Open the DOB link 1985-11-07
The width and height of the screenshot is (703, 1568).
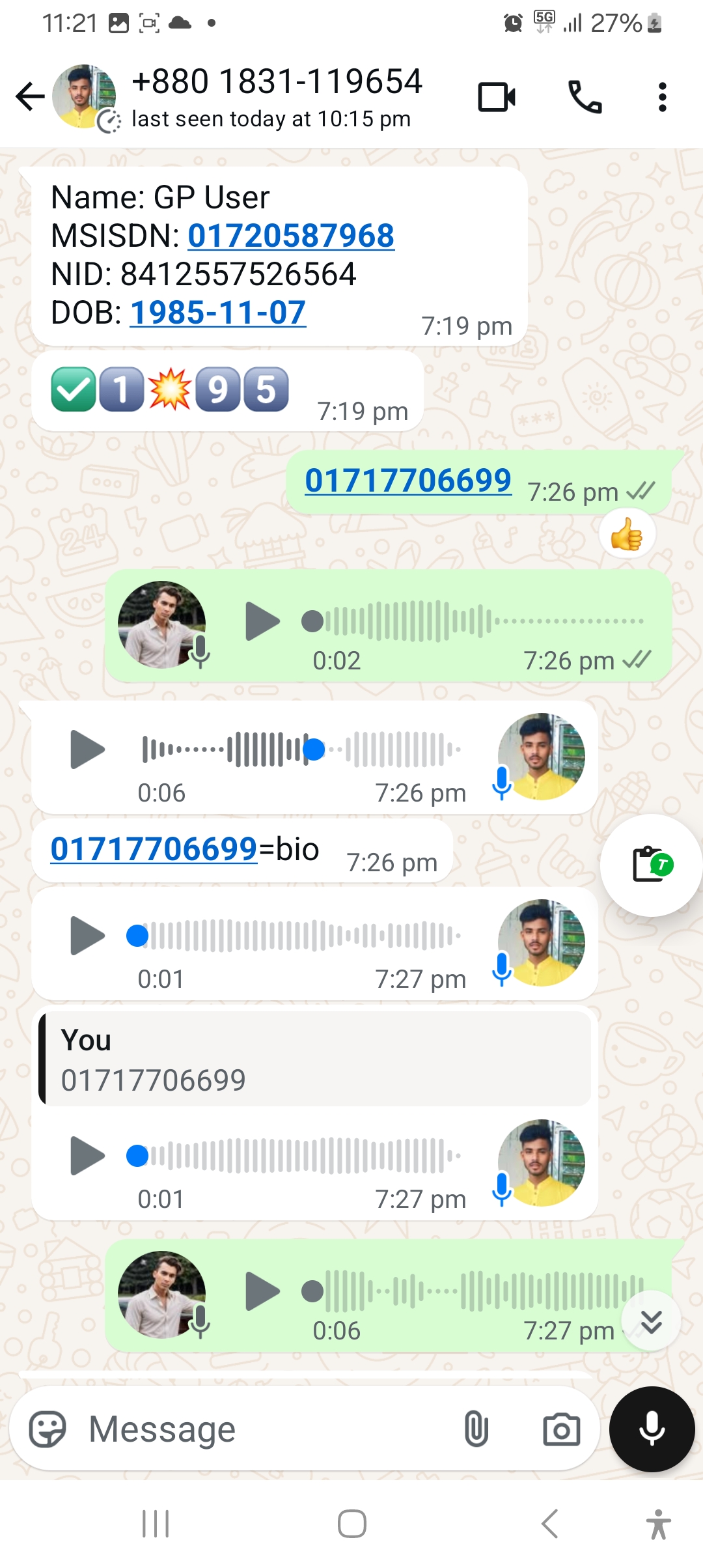pyautogui.click(x=218, y=313)
